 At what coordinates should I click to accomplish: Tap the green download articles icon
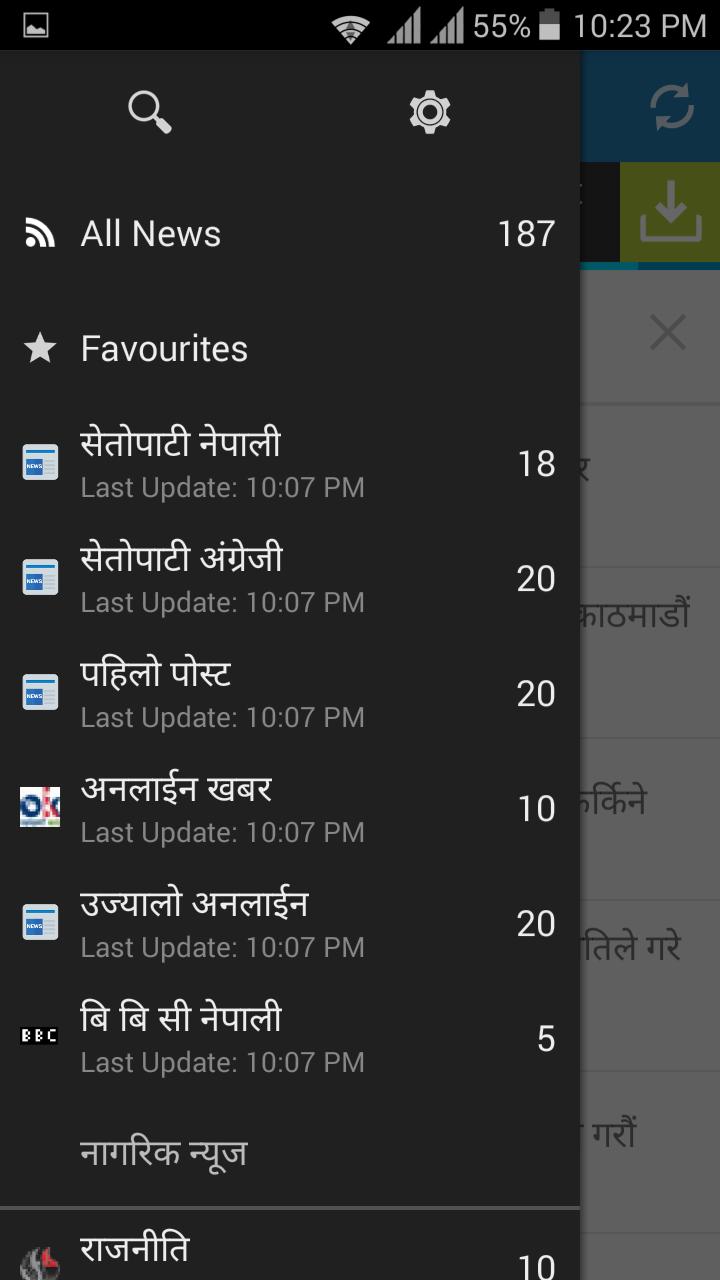point(670,212)
